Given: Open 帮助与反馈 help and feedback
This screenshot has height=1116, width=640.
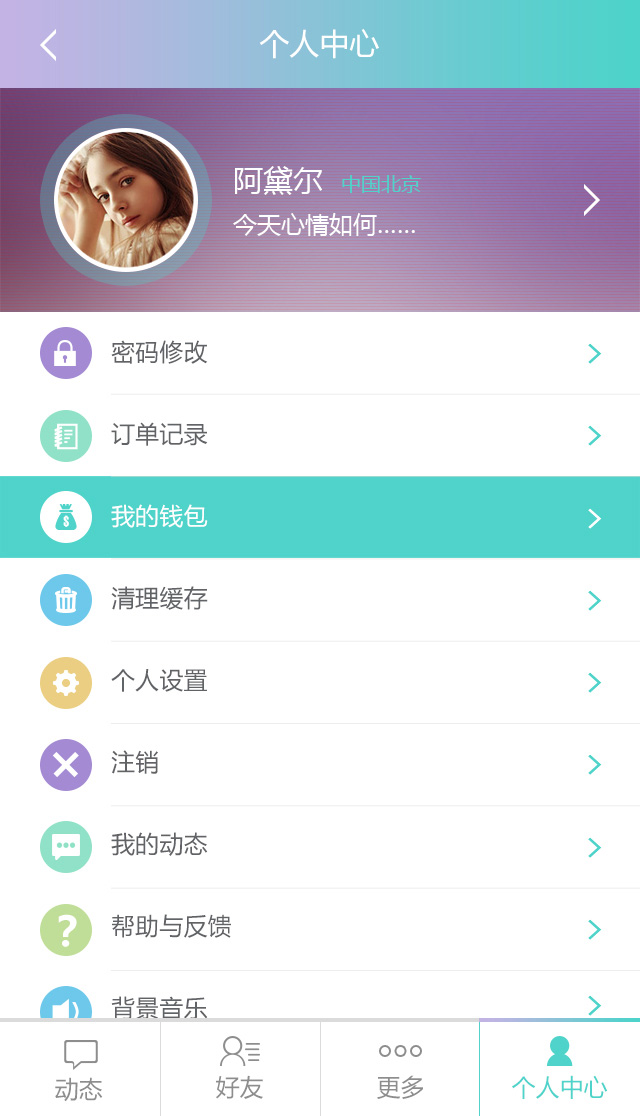Looking at the screenshot, I should (320, 928).
